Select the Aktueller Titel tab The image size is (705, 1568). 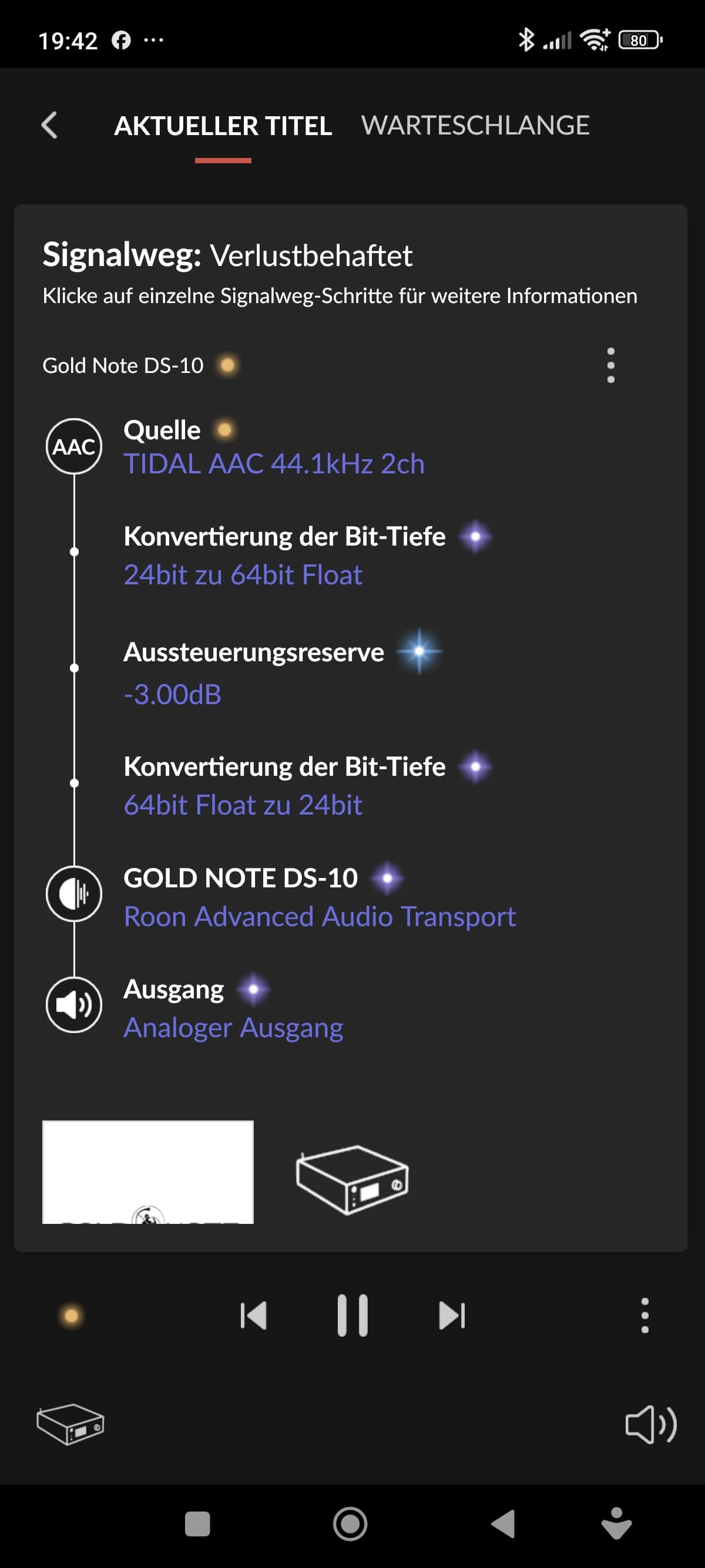[223, 126]
